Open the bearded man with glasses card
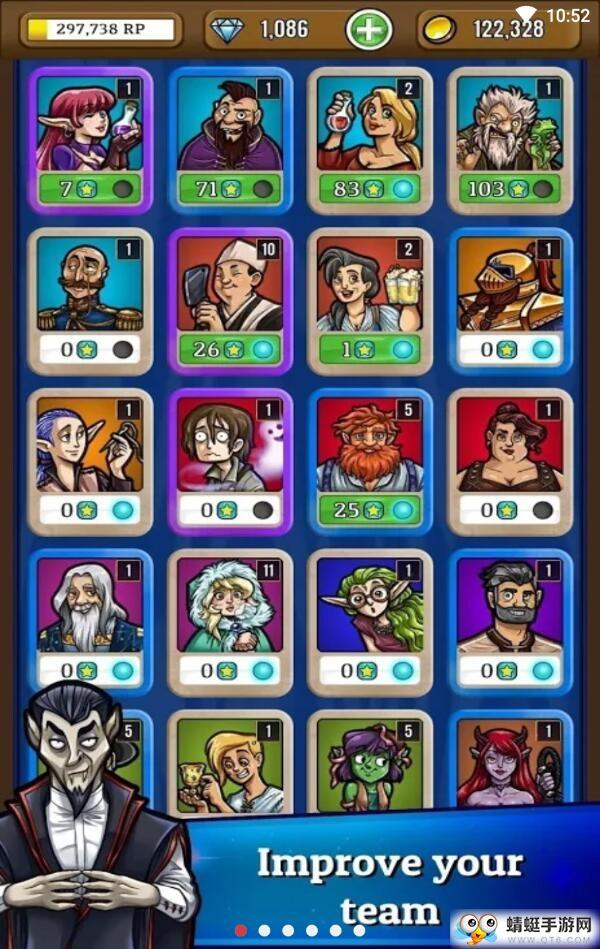Viewport: 600px width, 949px height. 510,620
